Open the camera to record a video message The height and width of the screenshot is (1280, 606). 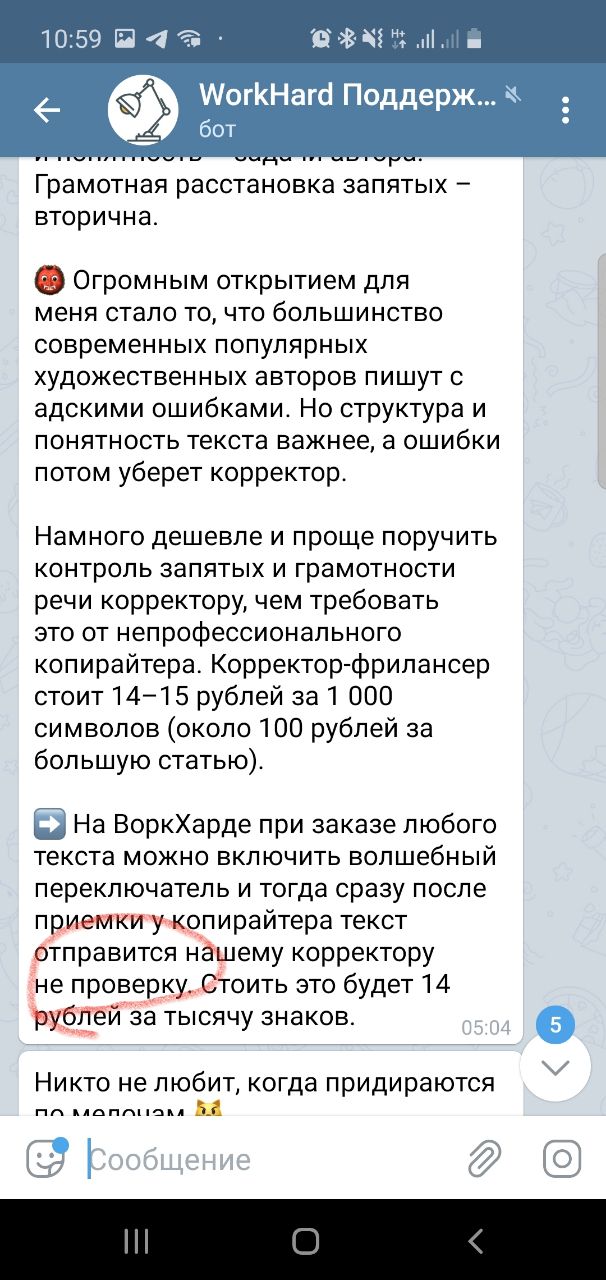(x=562, y=1159)
